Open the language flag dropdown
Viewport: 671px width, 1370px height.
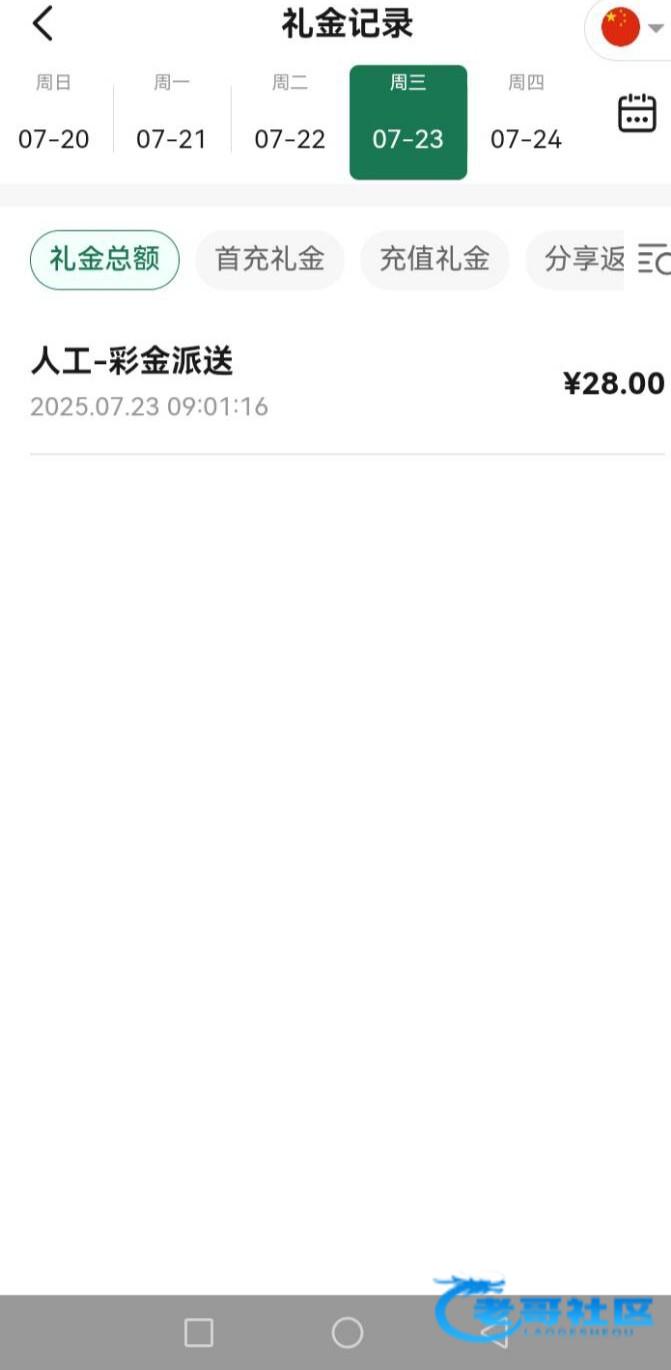click(x=632, y=27)
